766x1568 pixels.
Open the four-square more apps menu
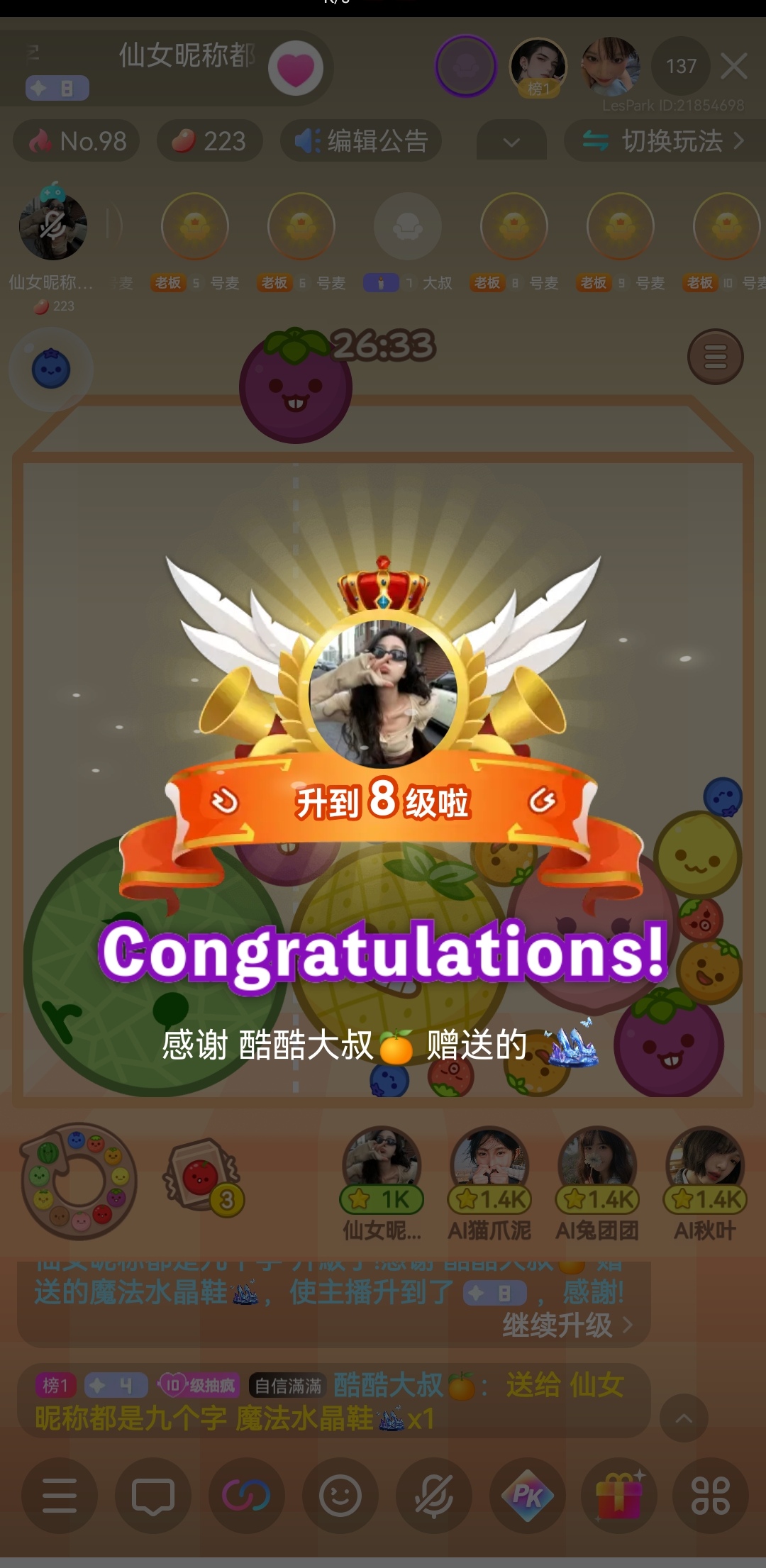[x=711, y=1496]
